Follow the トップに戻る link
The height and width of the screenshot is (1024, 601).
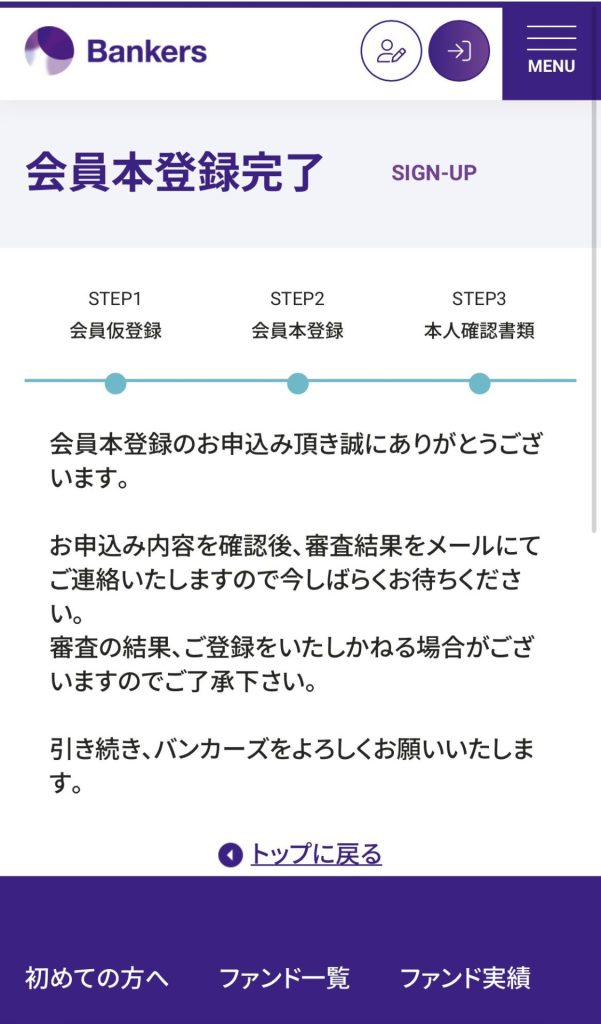coord(314,854)
